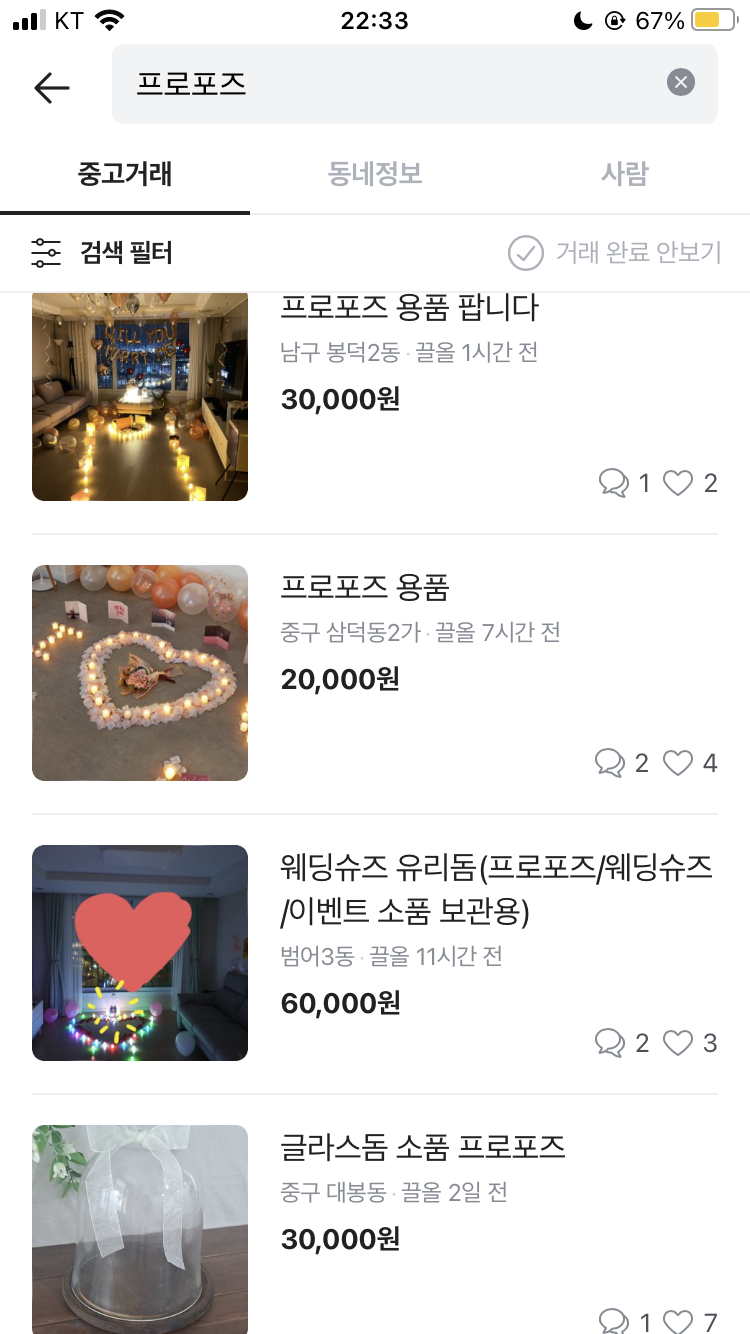
Task: Open the 프로포즈 용품 팝니다 listing
Action: coord(409,308)
